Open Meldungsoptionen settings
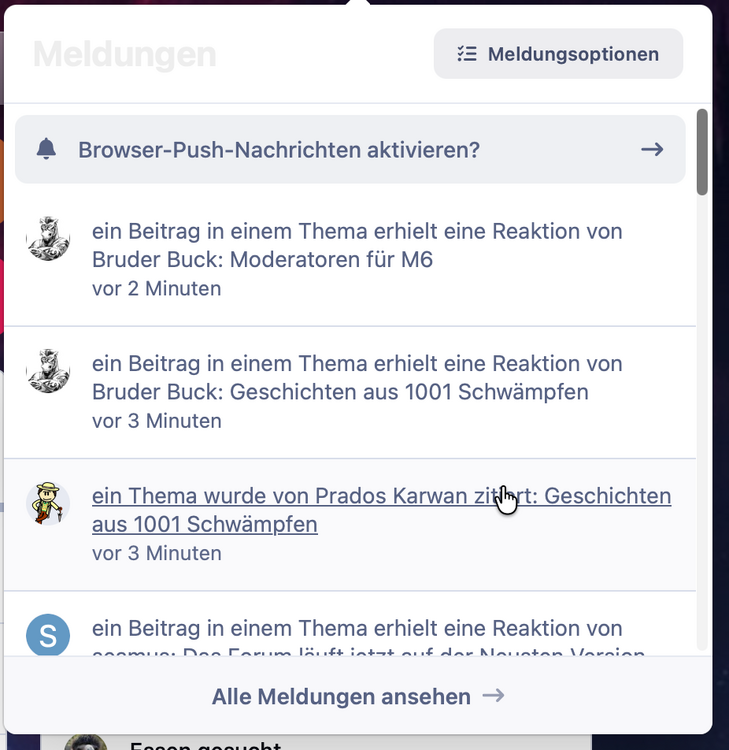 pyautogui.click(x=558, y=54)
